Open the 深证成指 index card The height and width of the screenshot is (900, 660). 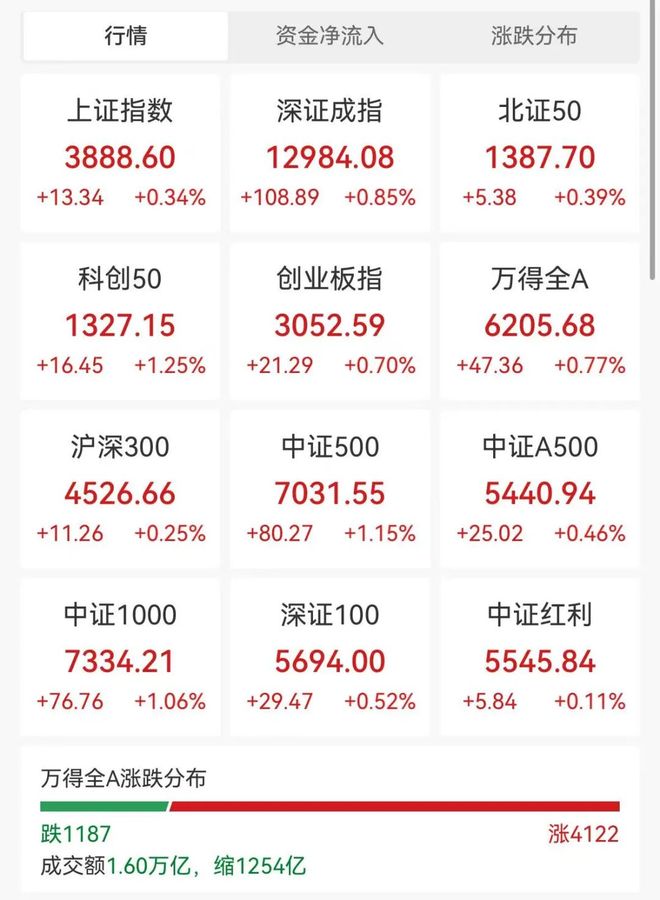point(330,153)
